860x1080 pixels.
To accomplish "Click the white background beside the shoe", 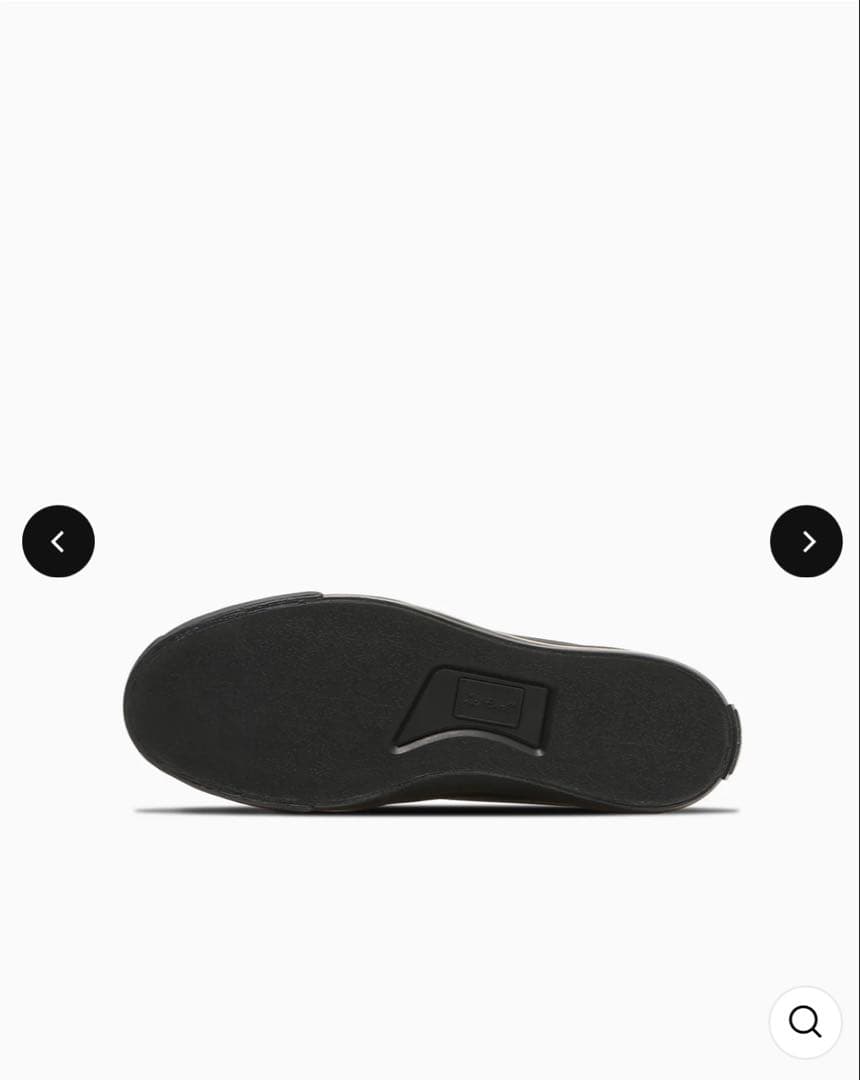I will 430,300.
